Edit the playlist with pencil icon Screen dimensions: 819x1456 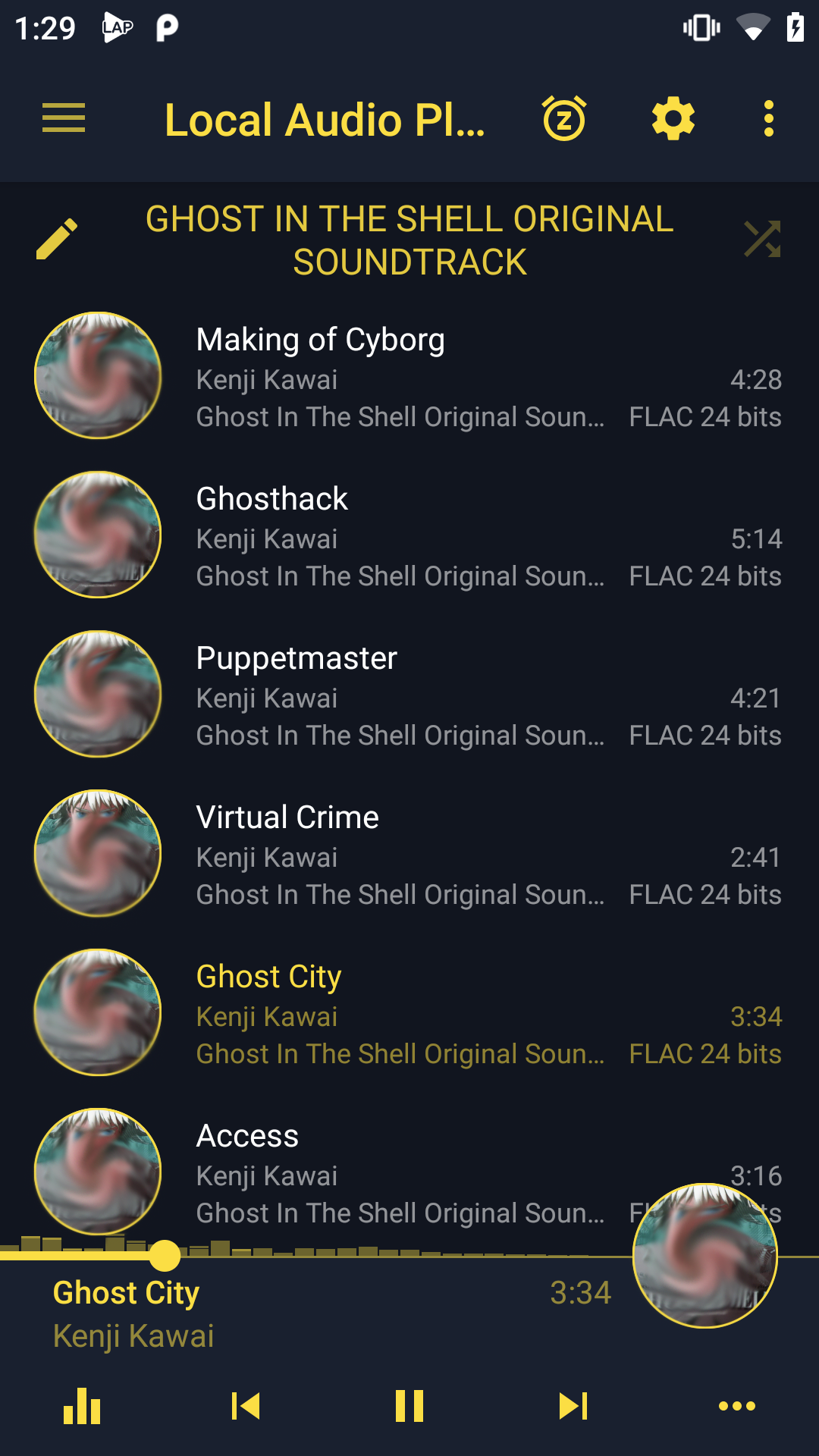pos(57,240)
